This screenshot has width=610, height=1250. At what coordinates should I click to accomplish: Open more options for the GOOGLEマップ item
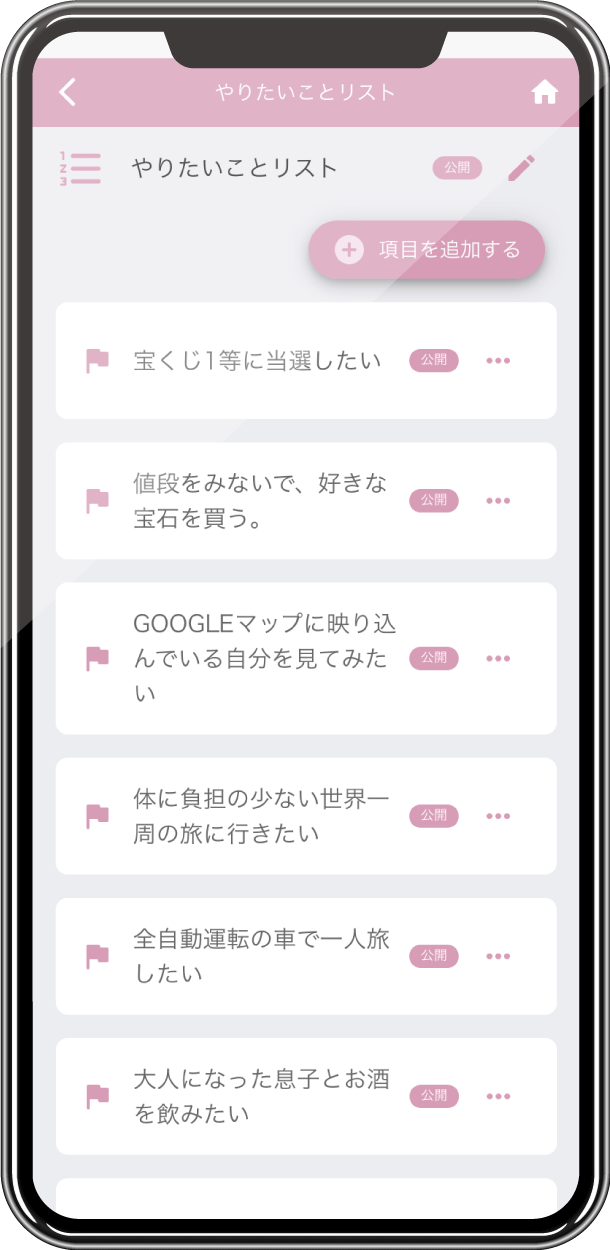[x=498, y=659]
